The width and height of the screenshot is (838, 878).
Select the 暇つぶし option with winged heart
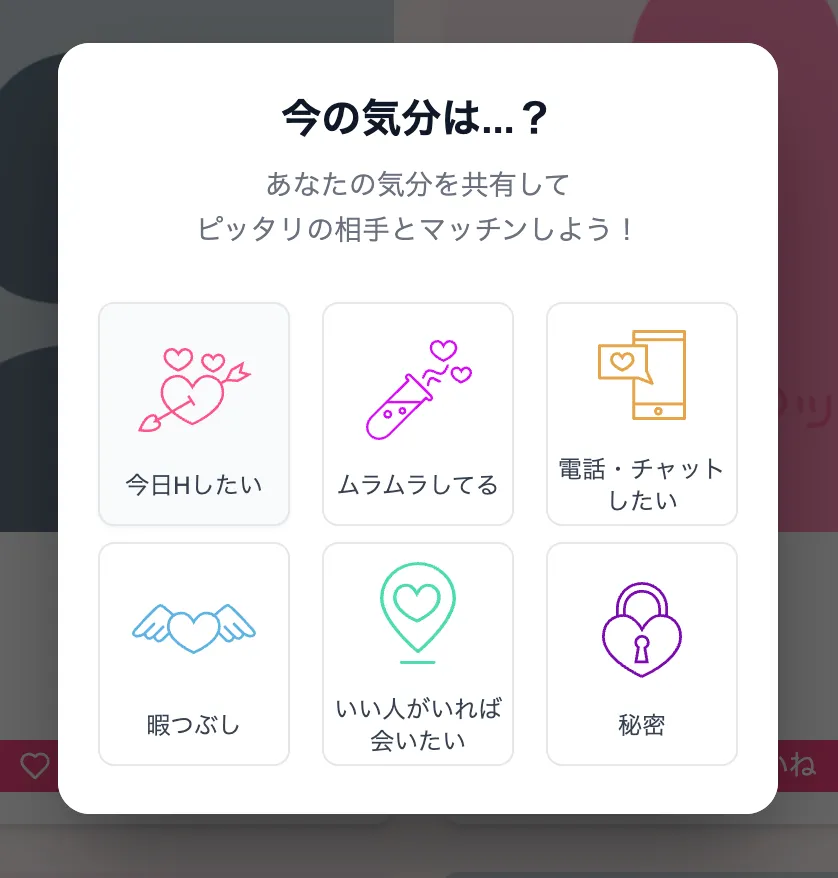194,654
